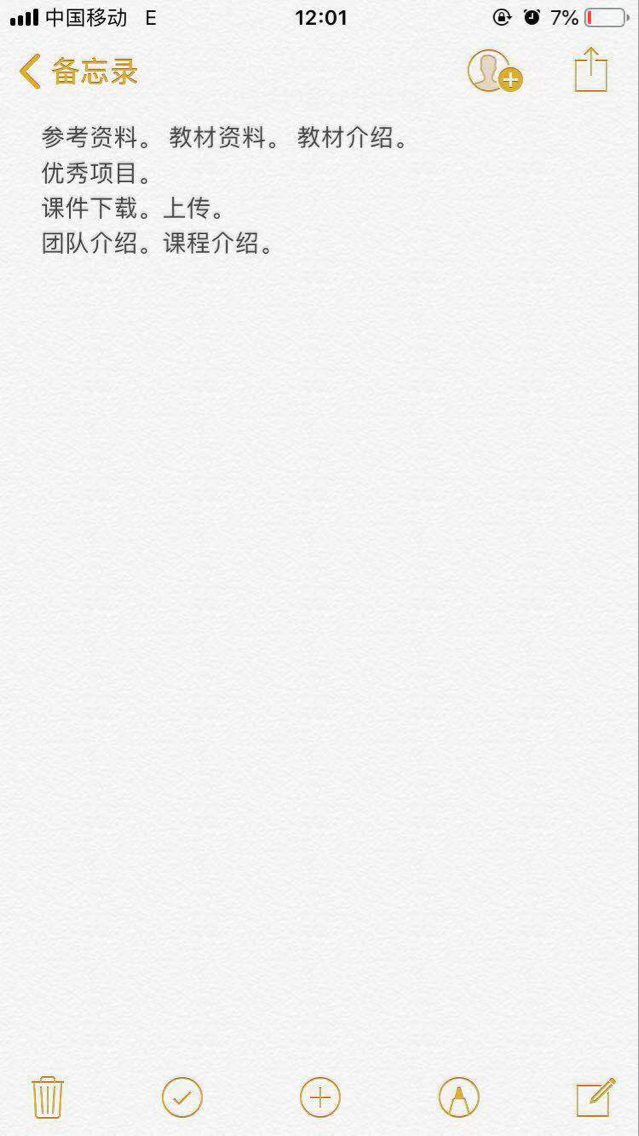639x1136 pixels.
Task: Open the plus attachment menu
Action: (x=320, y=1097)
